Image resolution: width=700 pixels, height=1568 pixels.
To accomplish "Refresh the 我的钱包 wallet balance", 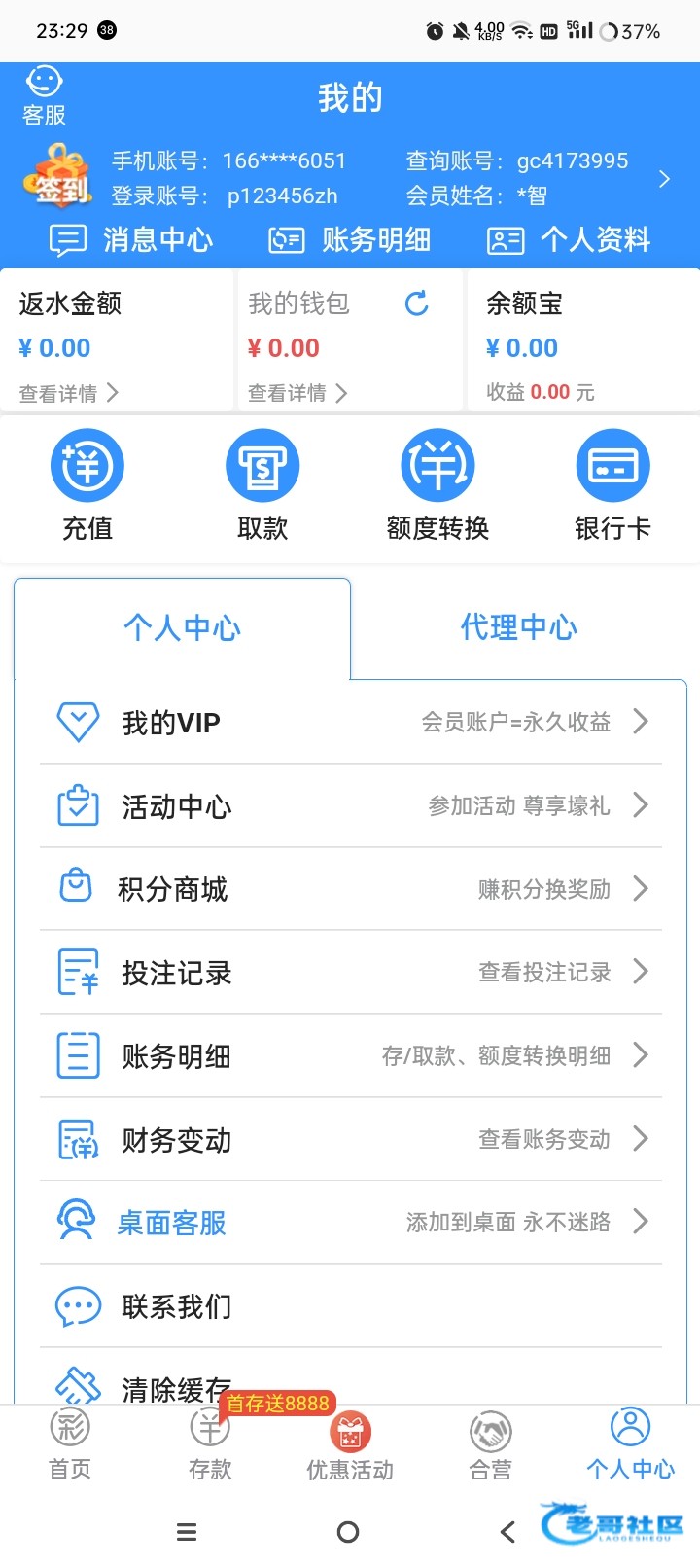I will (x=417, y=303).
